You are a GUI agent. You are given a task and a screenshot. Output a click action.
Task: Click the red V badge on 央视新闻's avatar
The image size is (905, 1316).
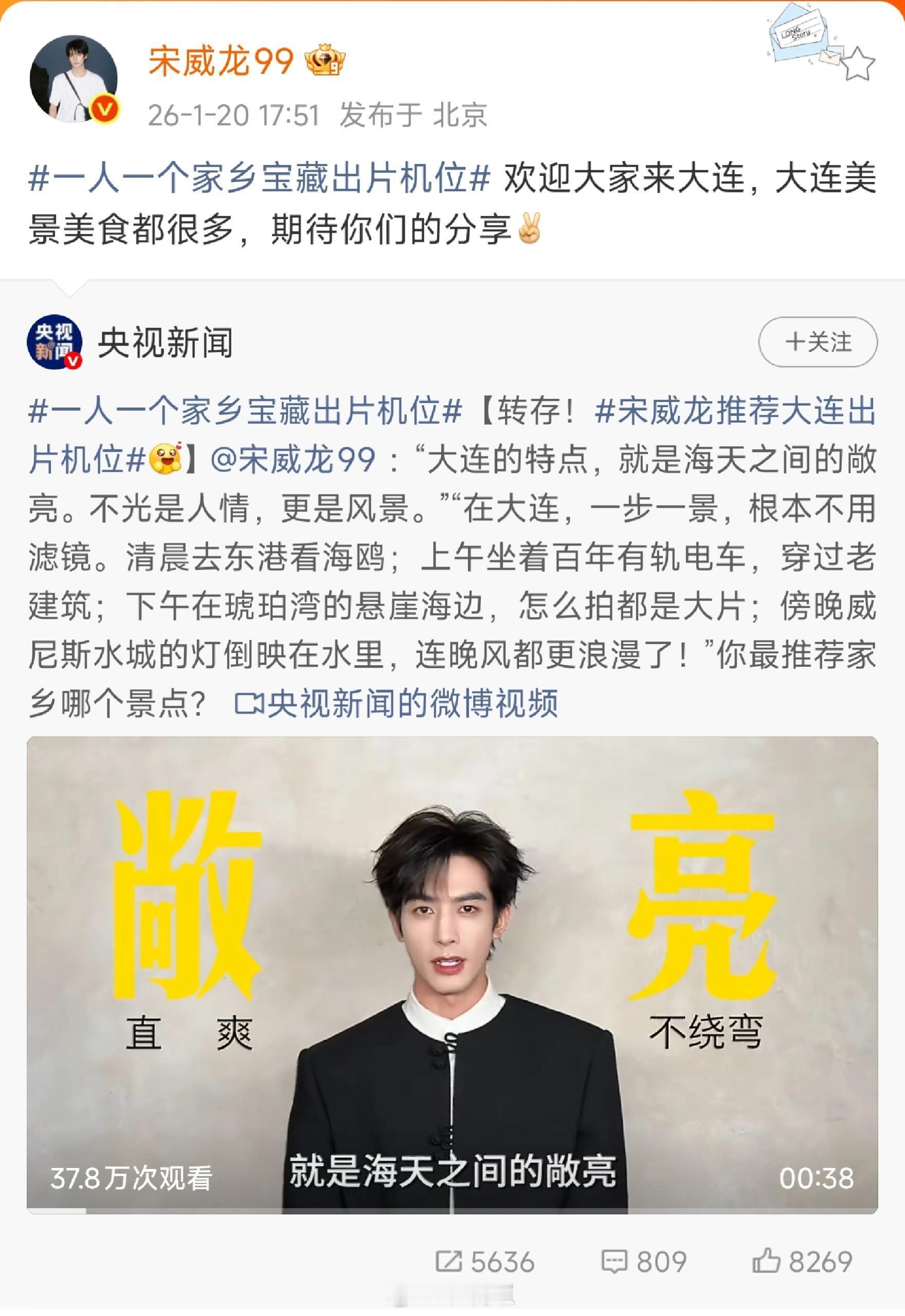click(x=74, y=360)
